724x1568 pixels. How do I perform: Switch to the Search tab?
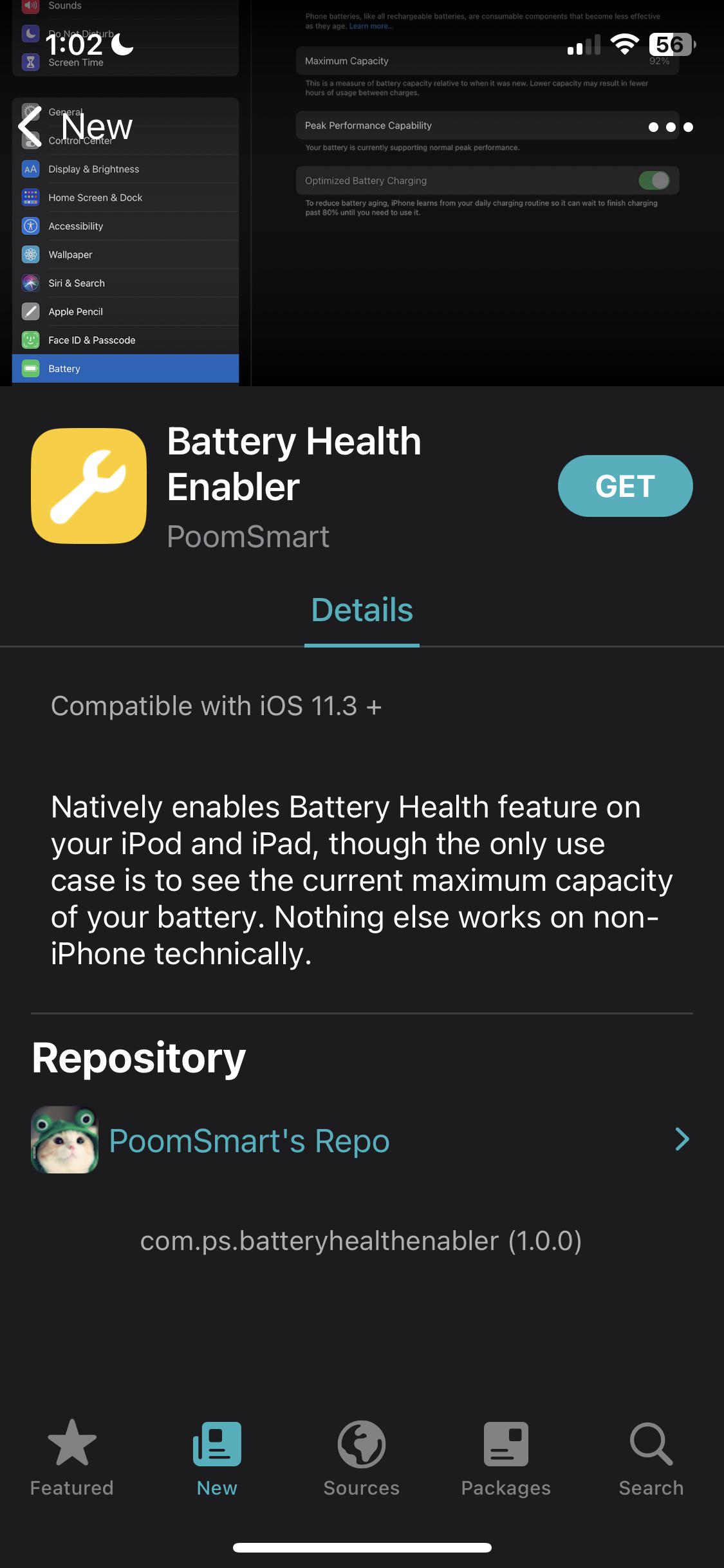651,1459
